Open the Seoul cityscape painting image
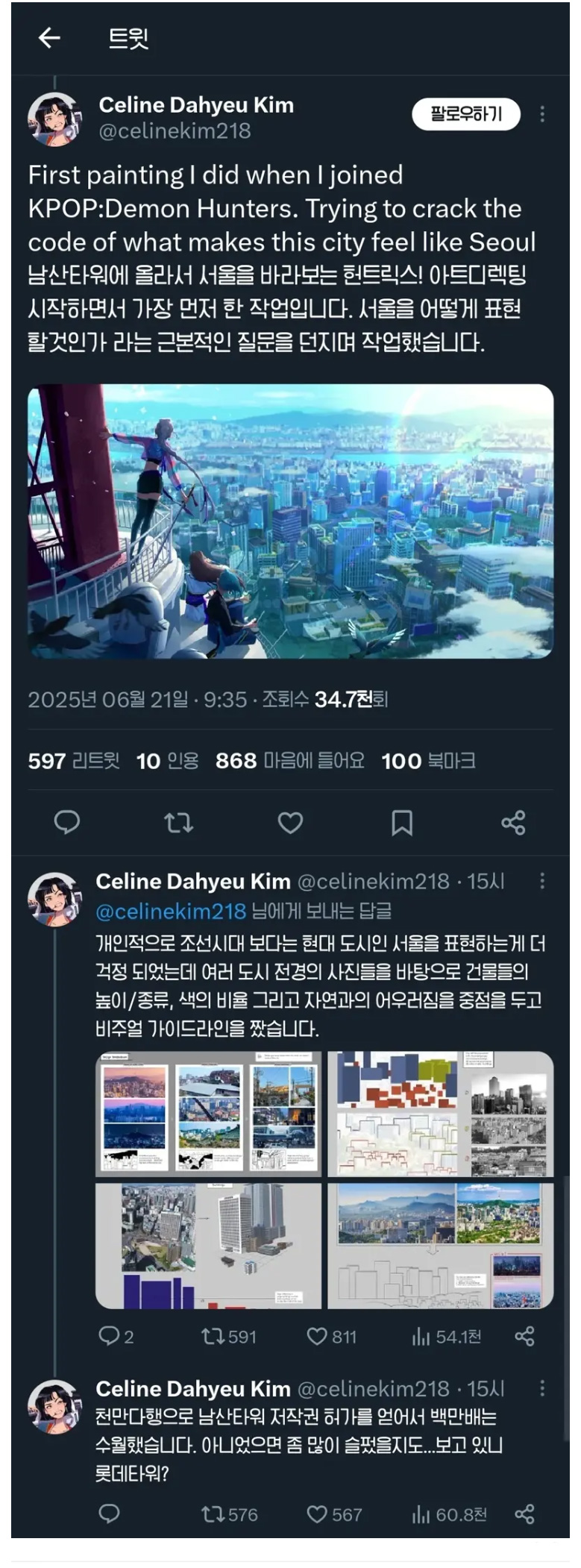581x1568 pixels. click(x=290, y=521)
